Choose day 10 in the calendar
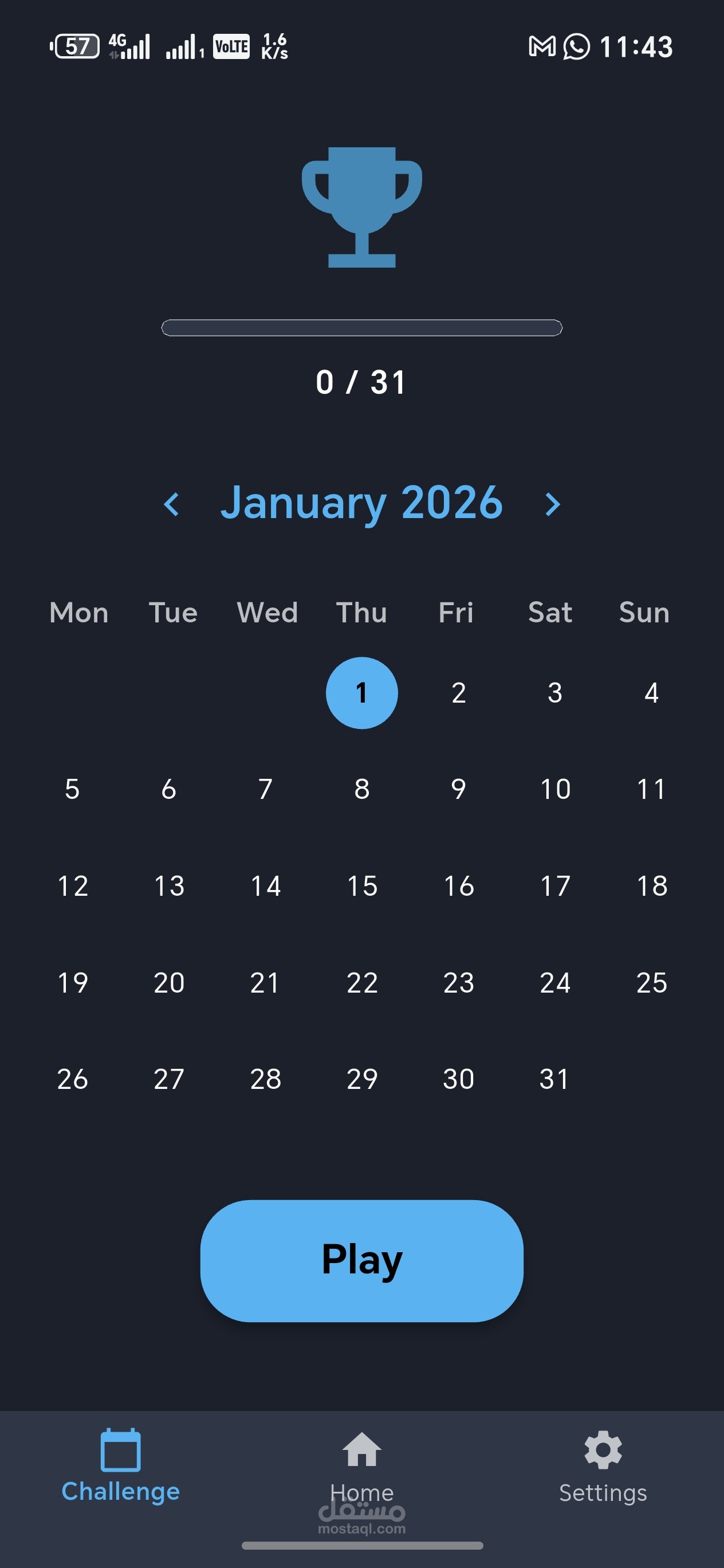Viewport: 724px width, 1568px height. click(556, 789)
